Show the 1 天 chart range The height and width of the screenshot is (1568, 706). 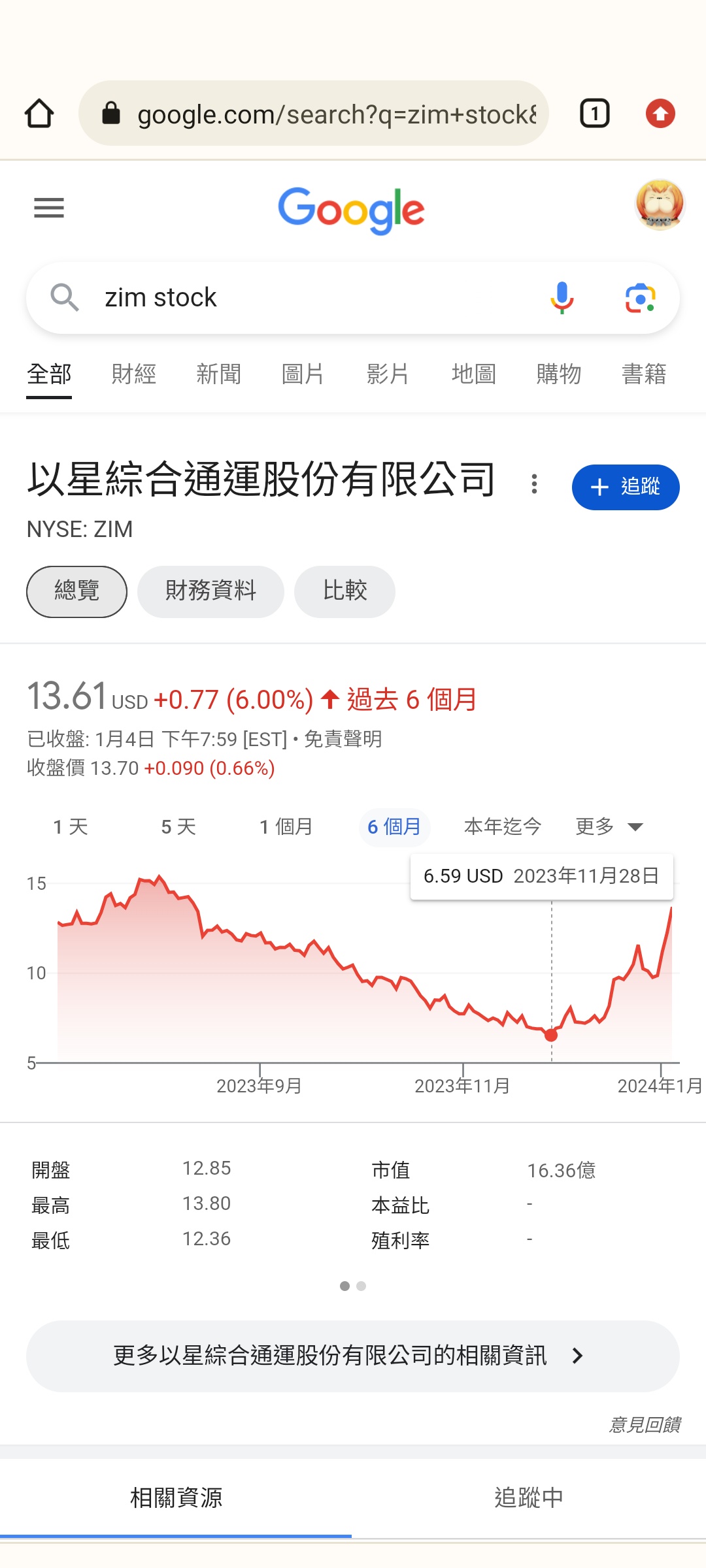pyautogui.click(x=71, y=827)
